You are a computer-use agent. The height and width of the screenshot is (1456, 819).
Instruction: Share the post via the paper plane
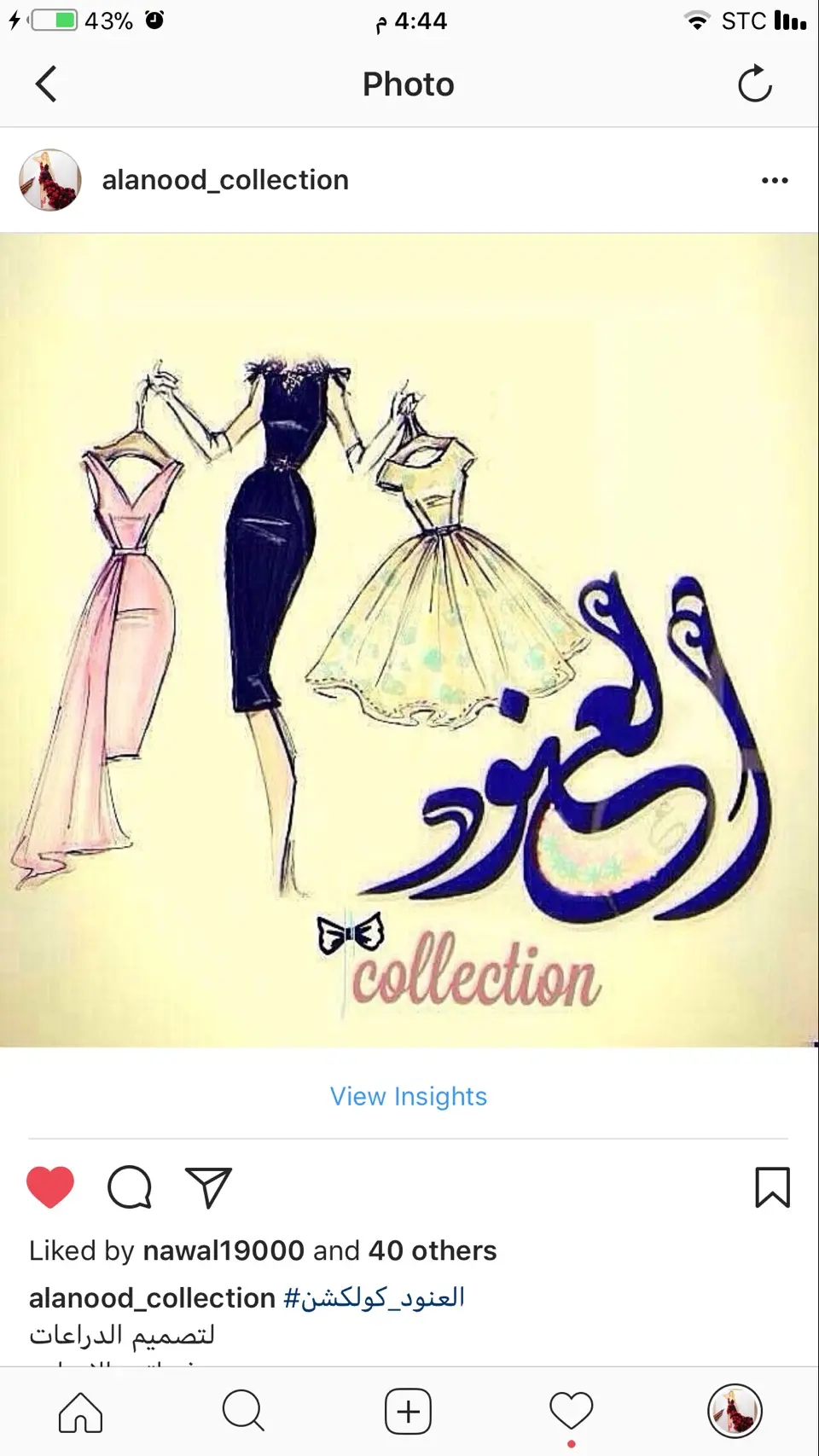(208, 1186)
